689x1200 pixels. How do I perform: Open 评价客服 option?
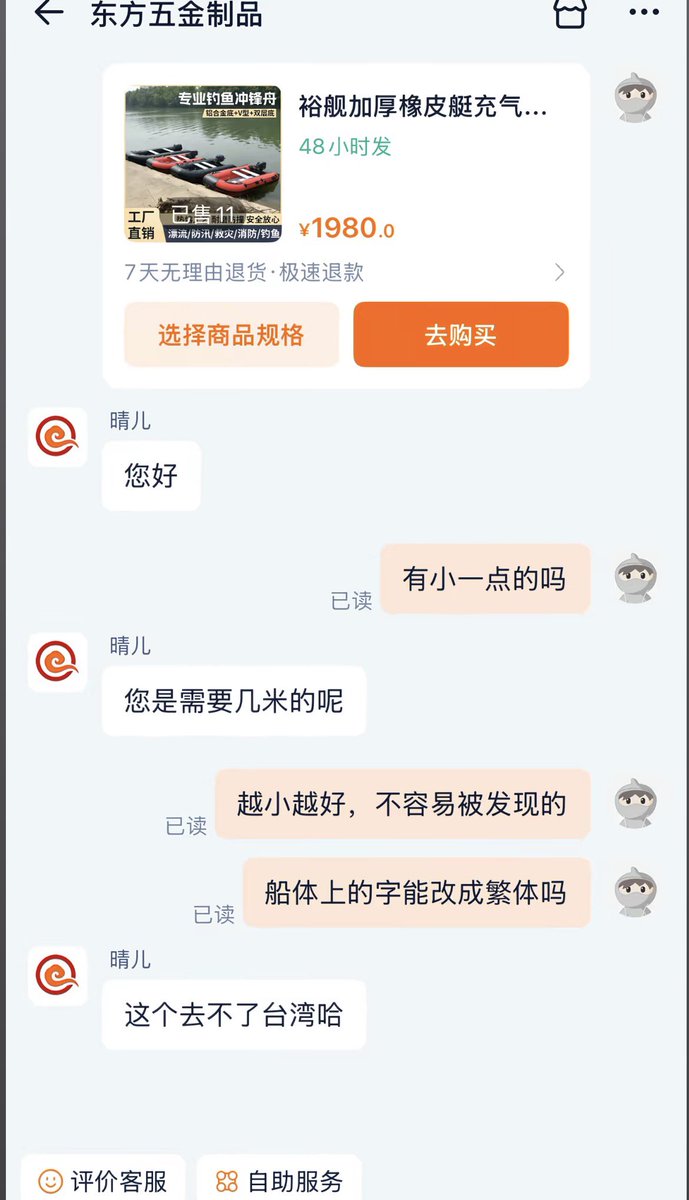[104, 1180]
